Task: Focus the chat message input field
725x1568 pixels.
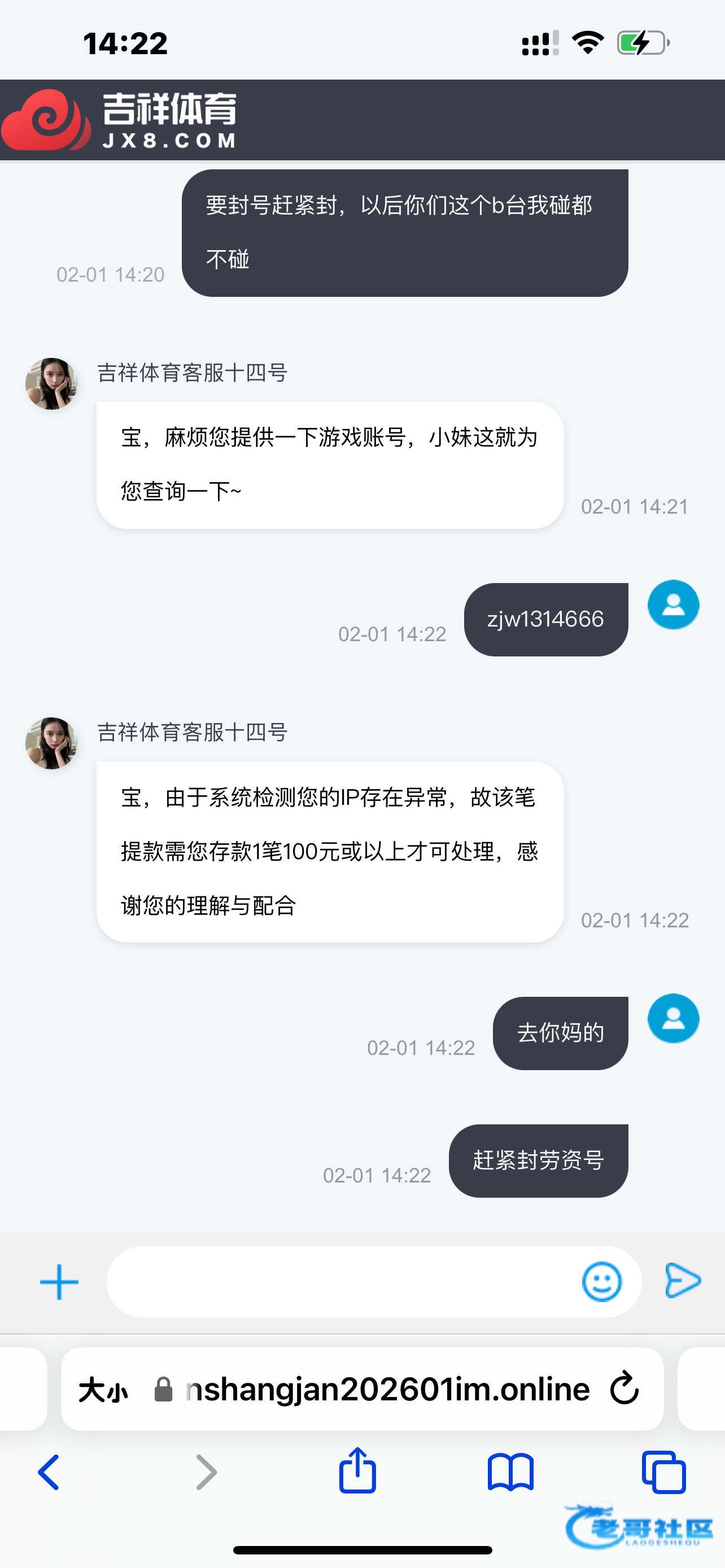Action: (341, 1281)
